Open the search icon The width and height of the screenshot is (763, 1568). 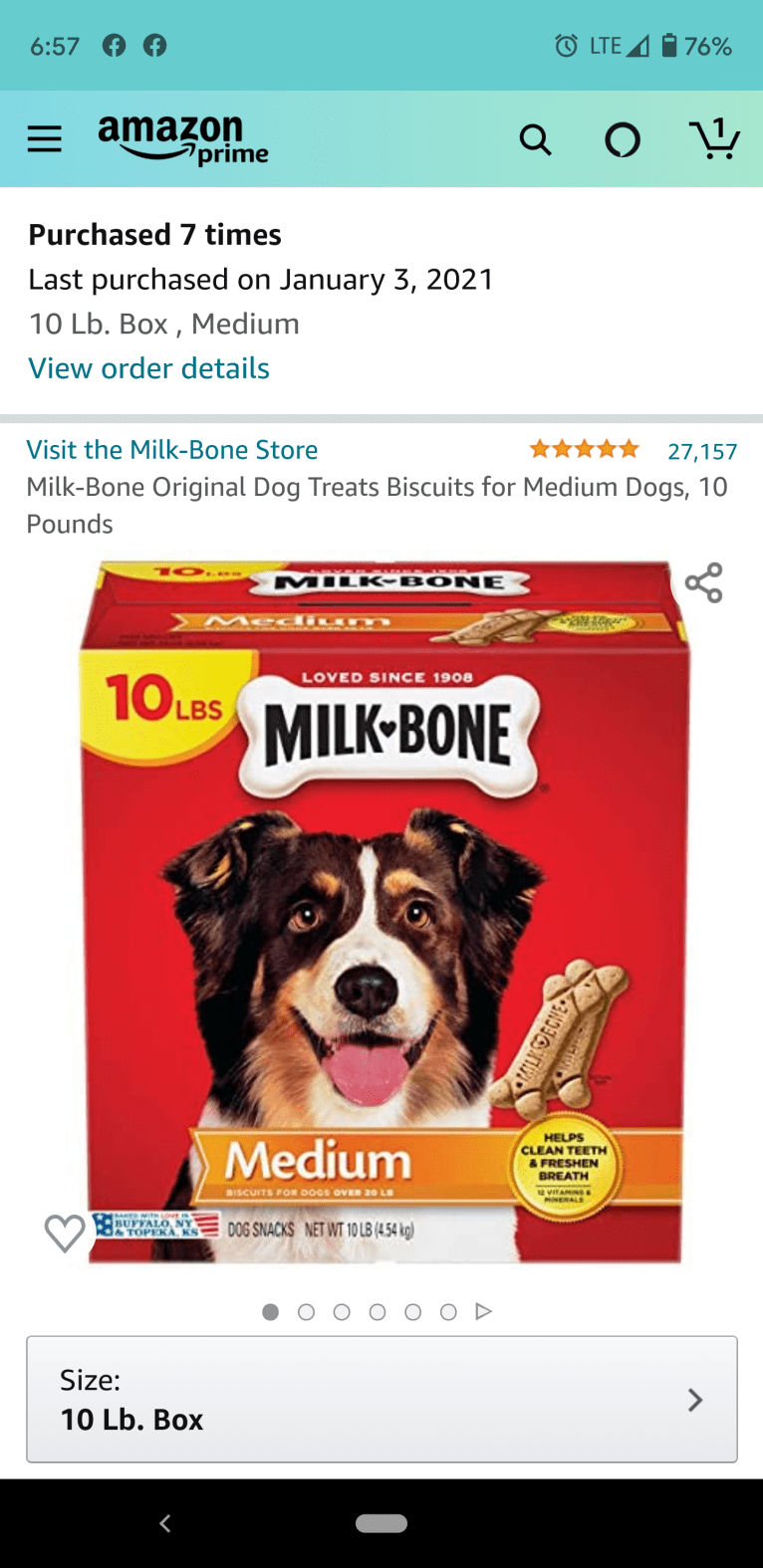tap(535, 140)
